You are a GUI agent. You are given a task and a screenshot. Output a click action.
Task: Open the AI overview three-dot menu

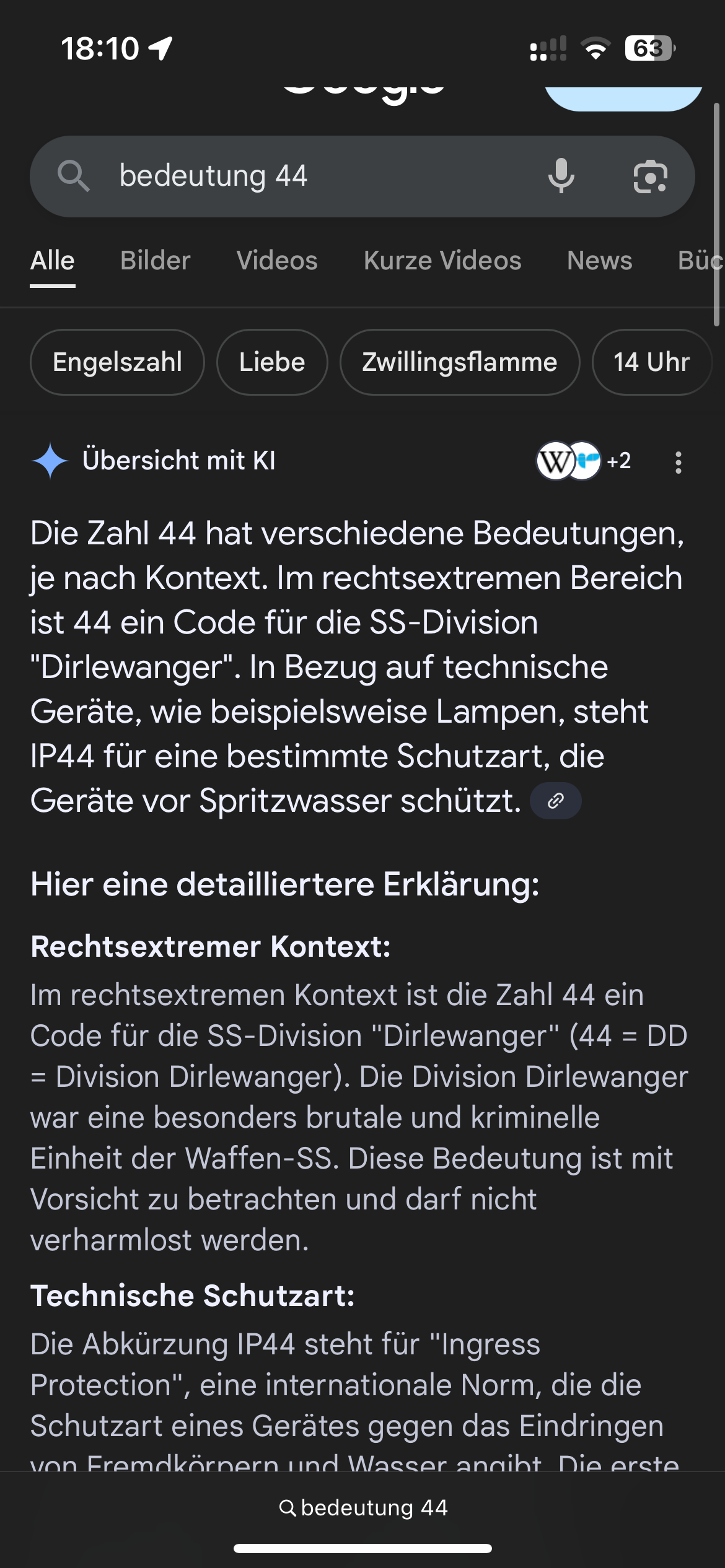coord(679,462)
